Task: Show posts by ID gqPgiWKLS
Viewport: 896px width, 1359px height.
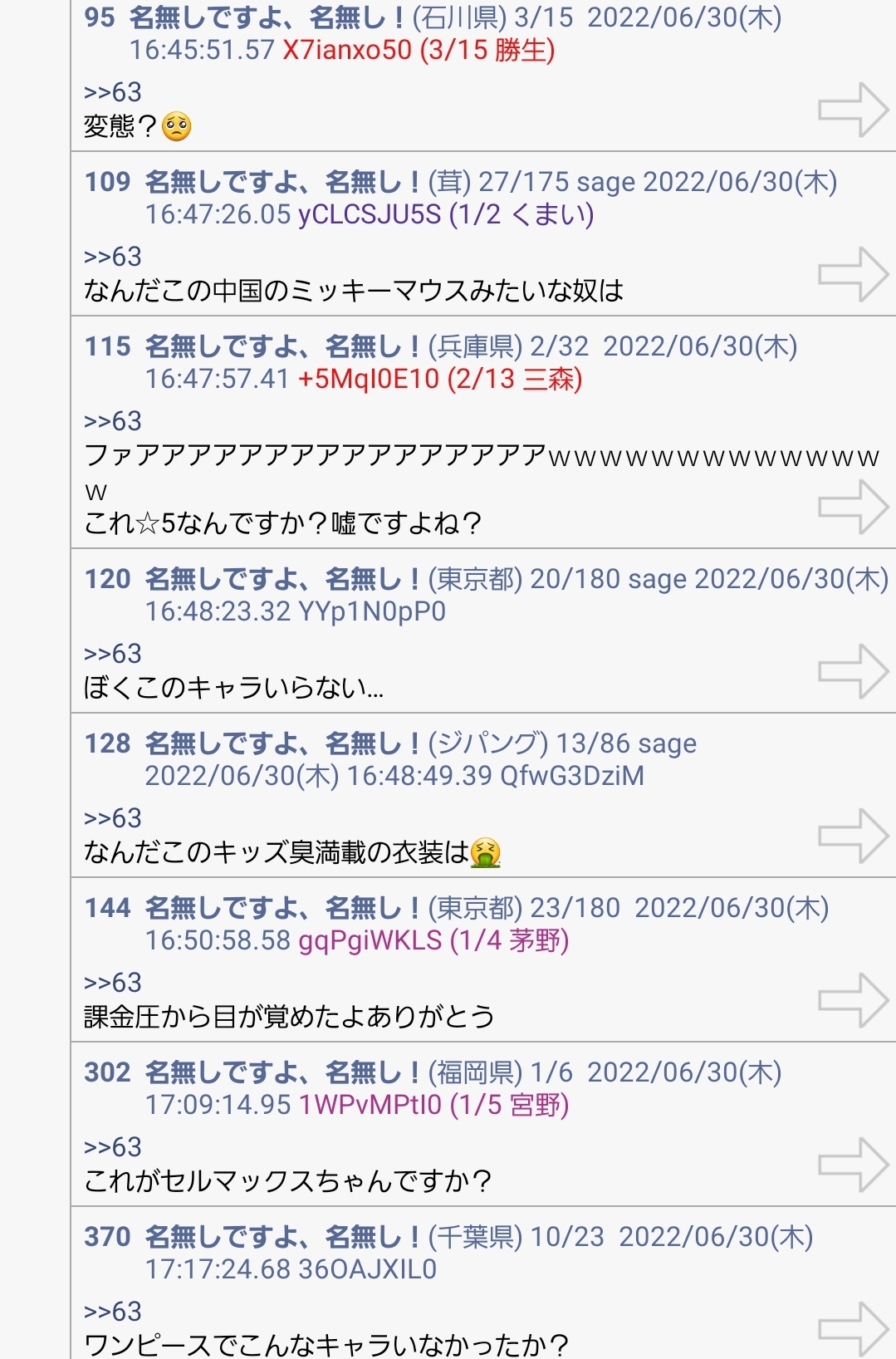Action: click(x=370, y=940)
